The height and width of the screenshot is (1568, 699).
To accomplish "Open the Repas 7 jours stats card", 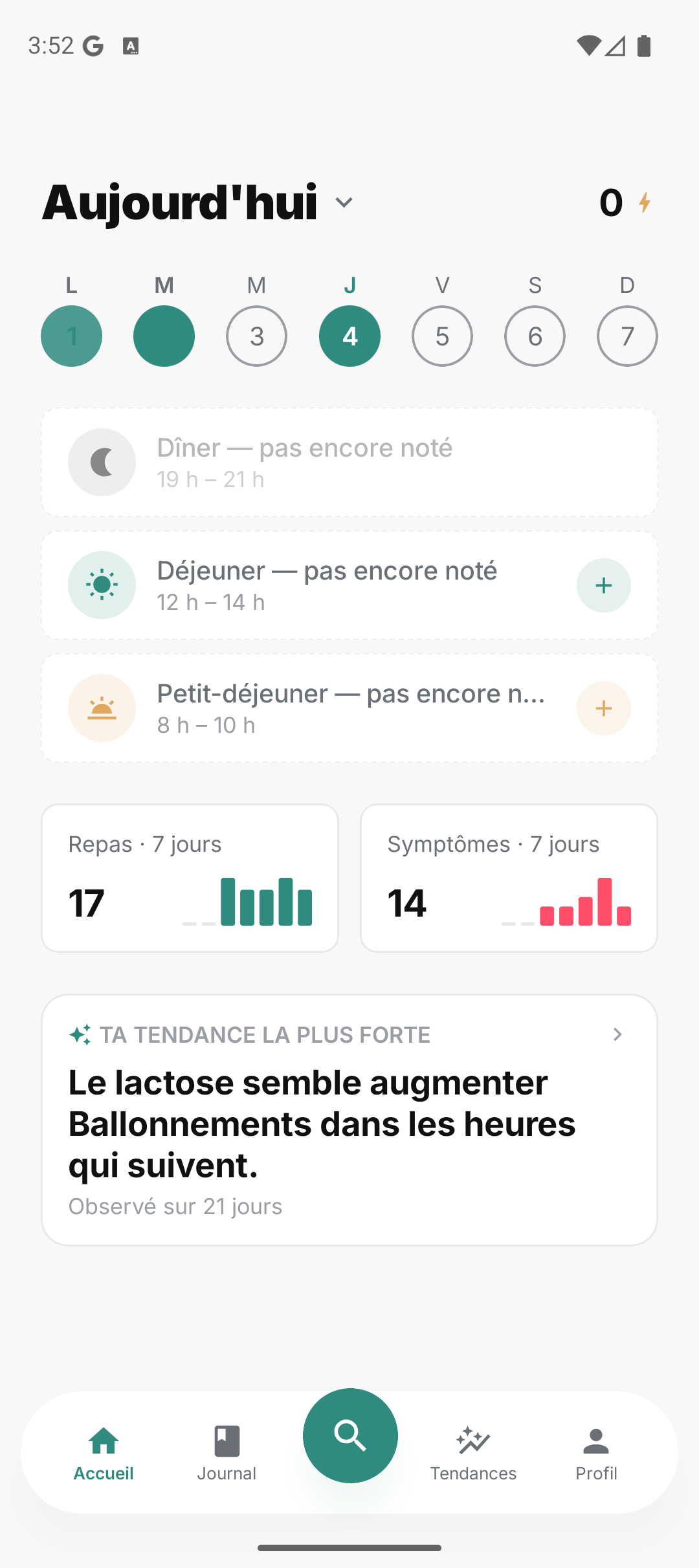I will tap(190, 878).
